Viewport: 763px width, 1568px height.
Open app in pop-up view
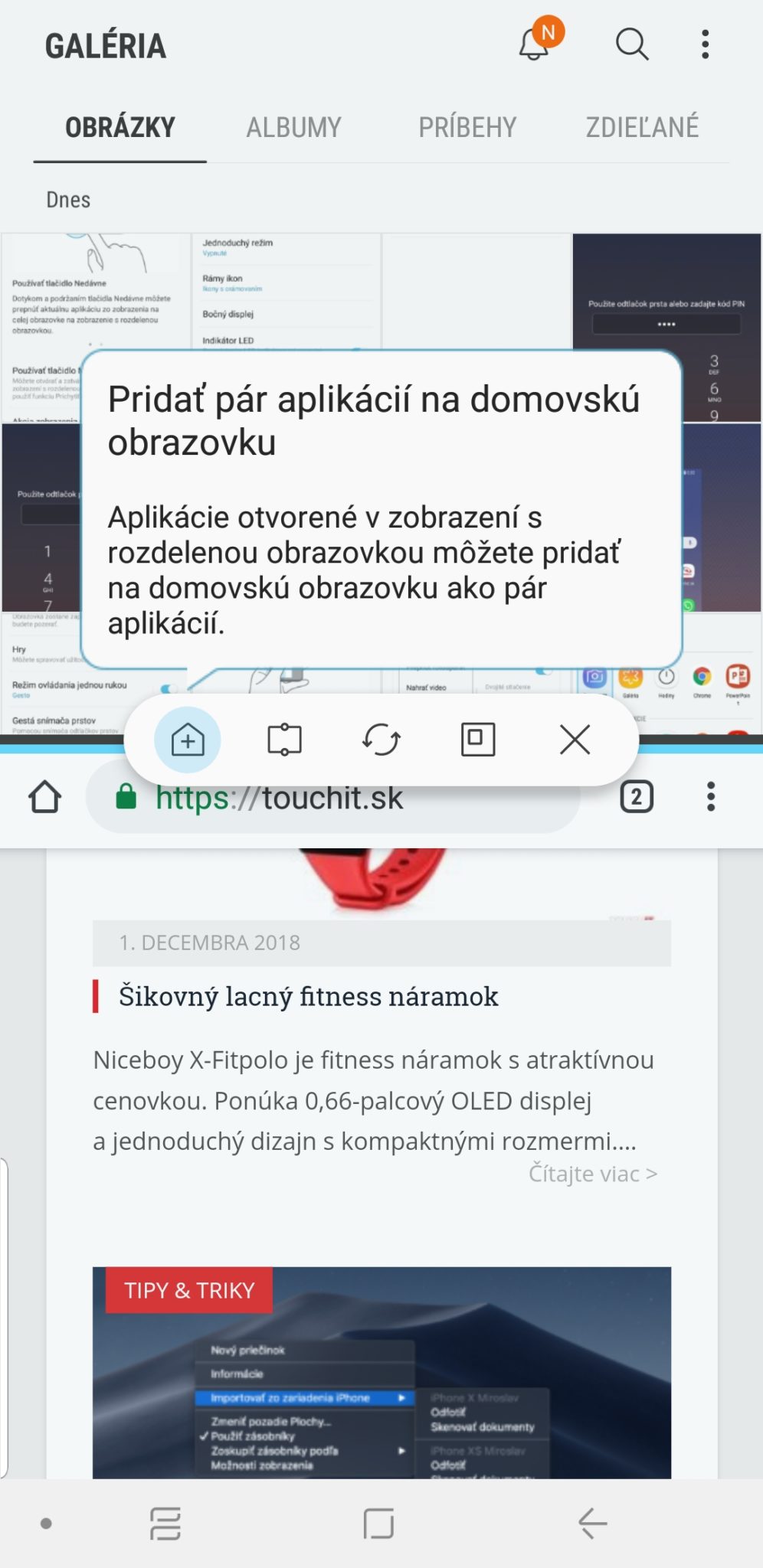(x=477, y=740)
